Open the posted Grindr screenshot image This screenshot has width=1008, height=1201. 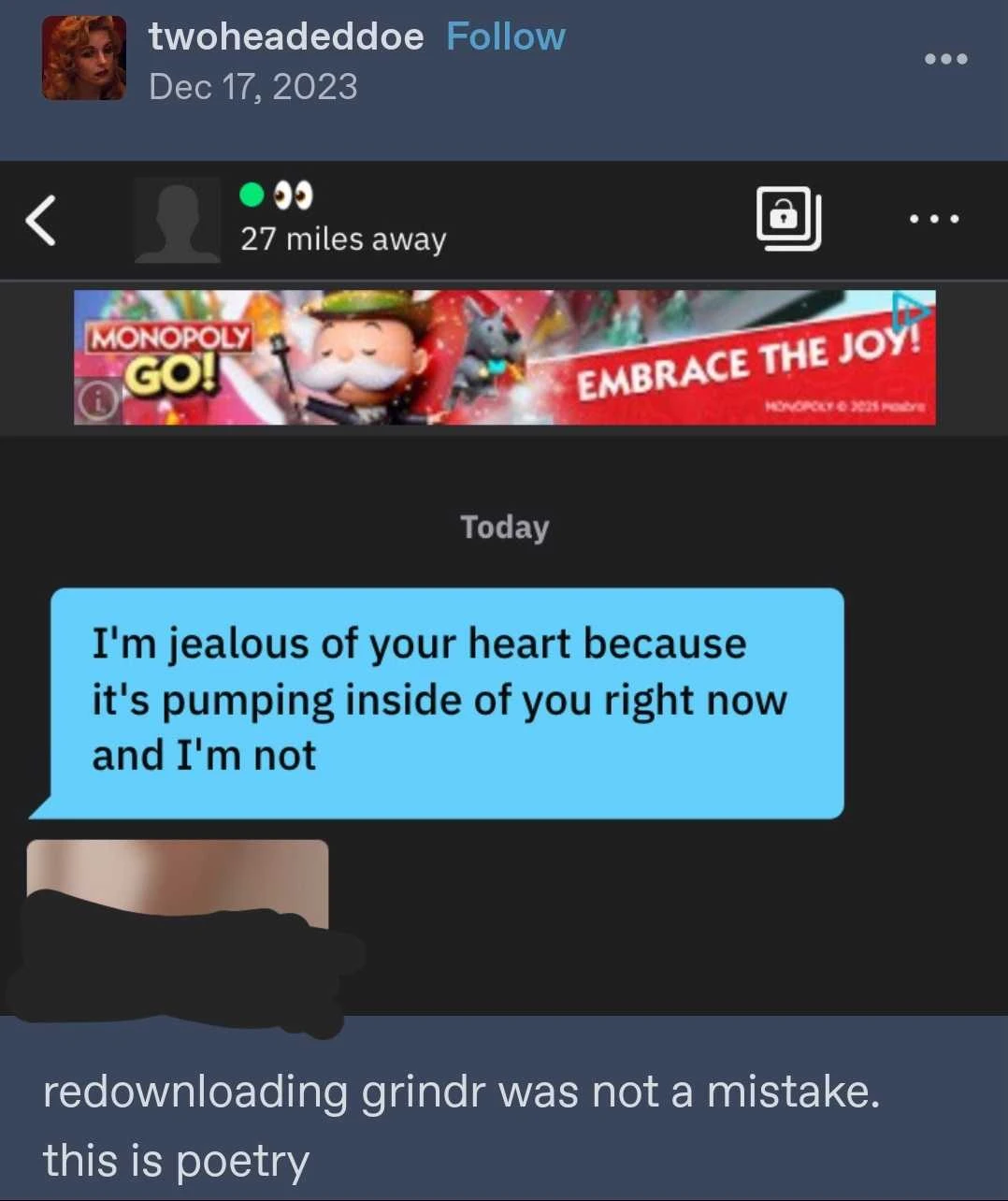(503, 587)
